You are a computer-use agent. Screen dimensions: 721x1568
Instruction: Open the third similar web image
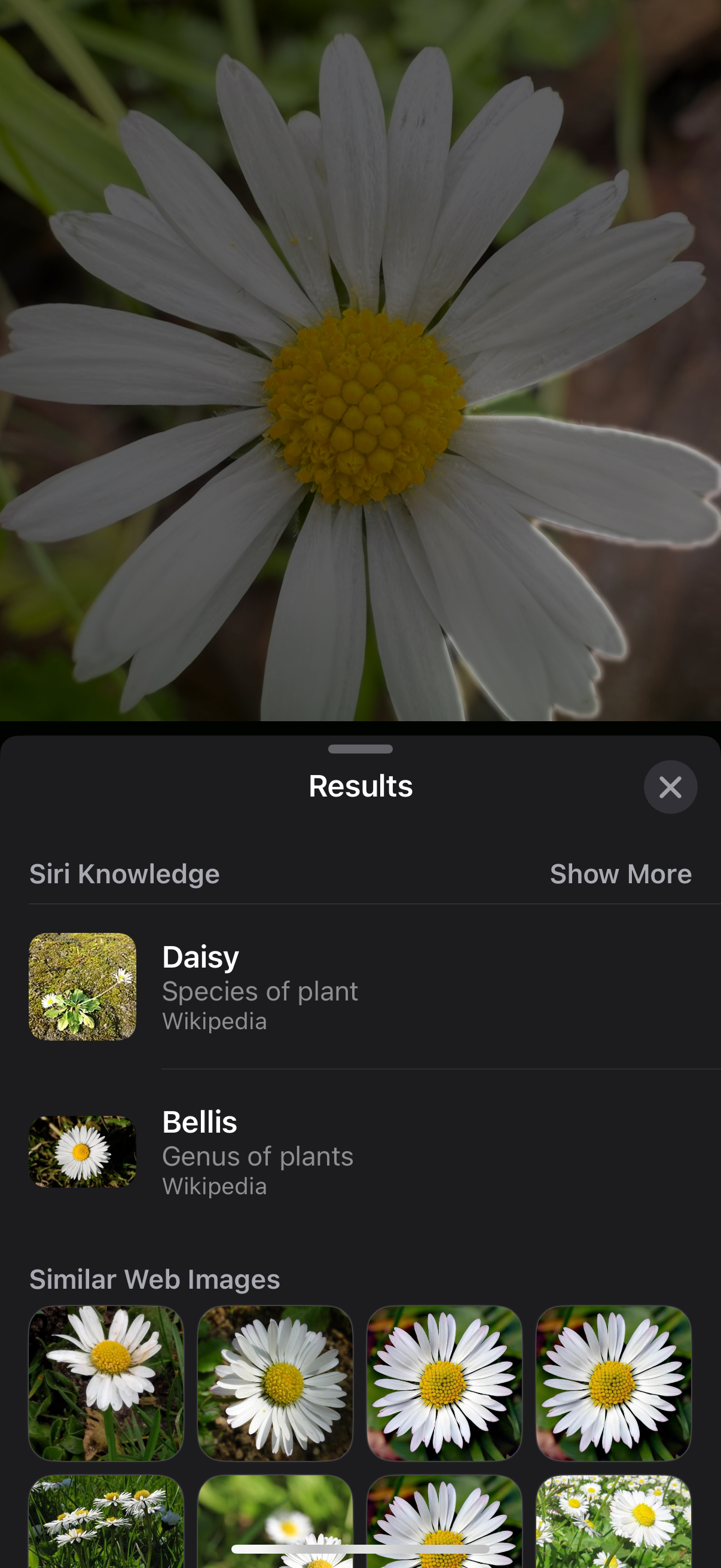click(x=444, y=1383)
